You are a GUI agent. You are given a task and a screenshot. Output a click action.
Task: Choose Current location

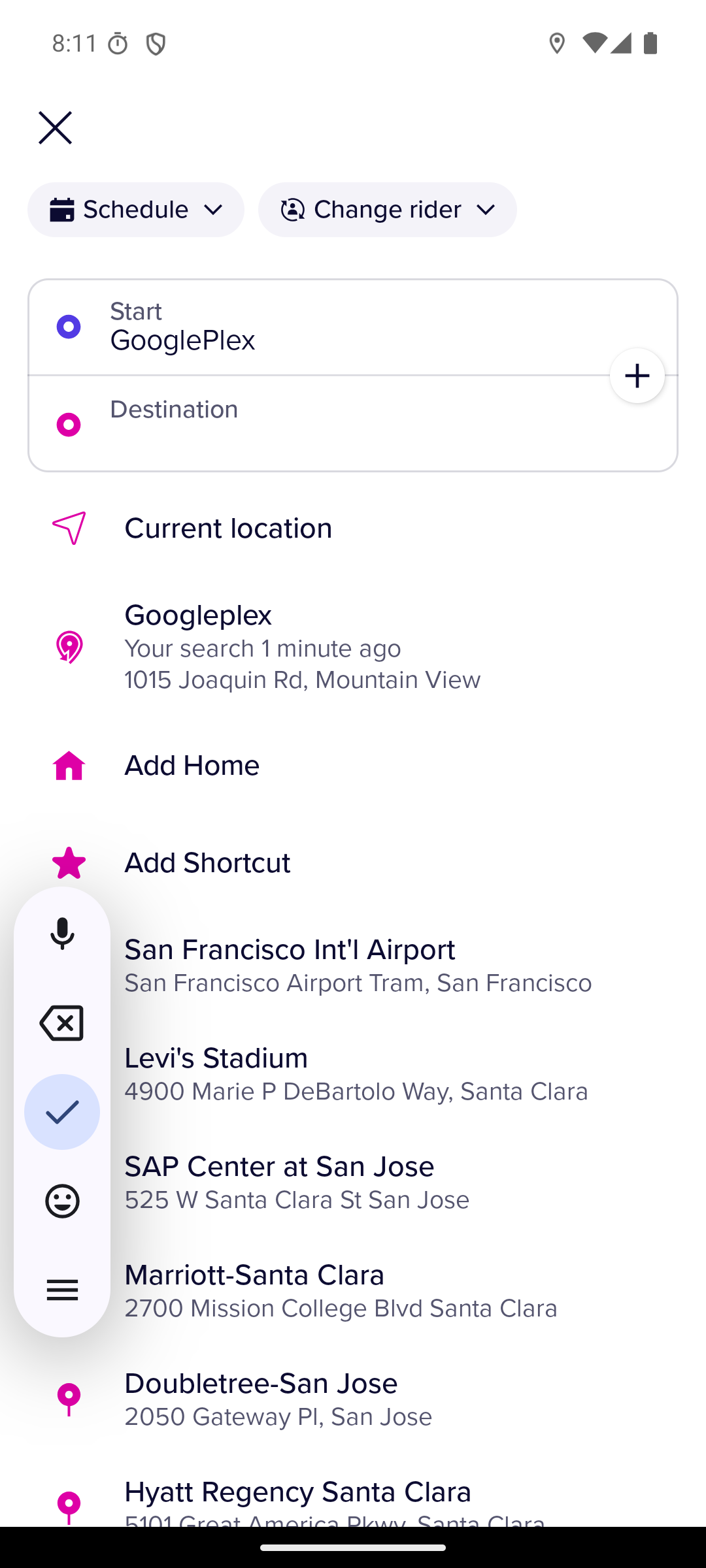[x=353, y=529]
